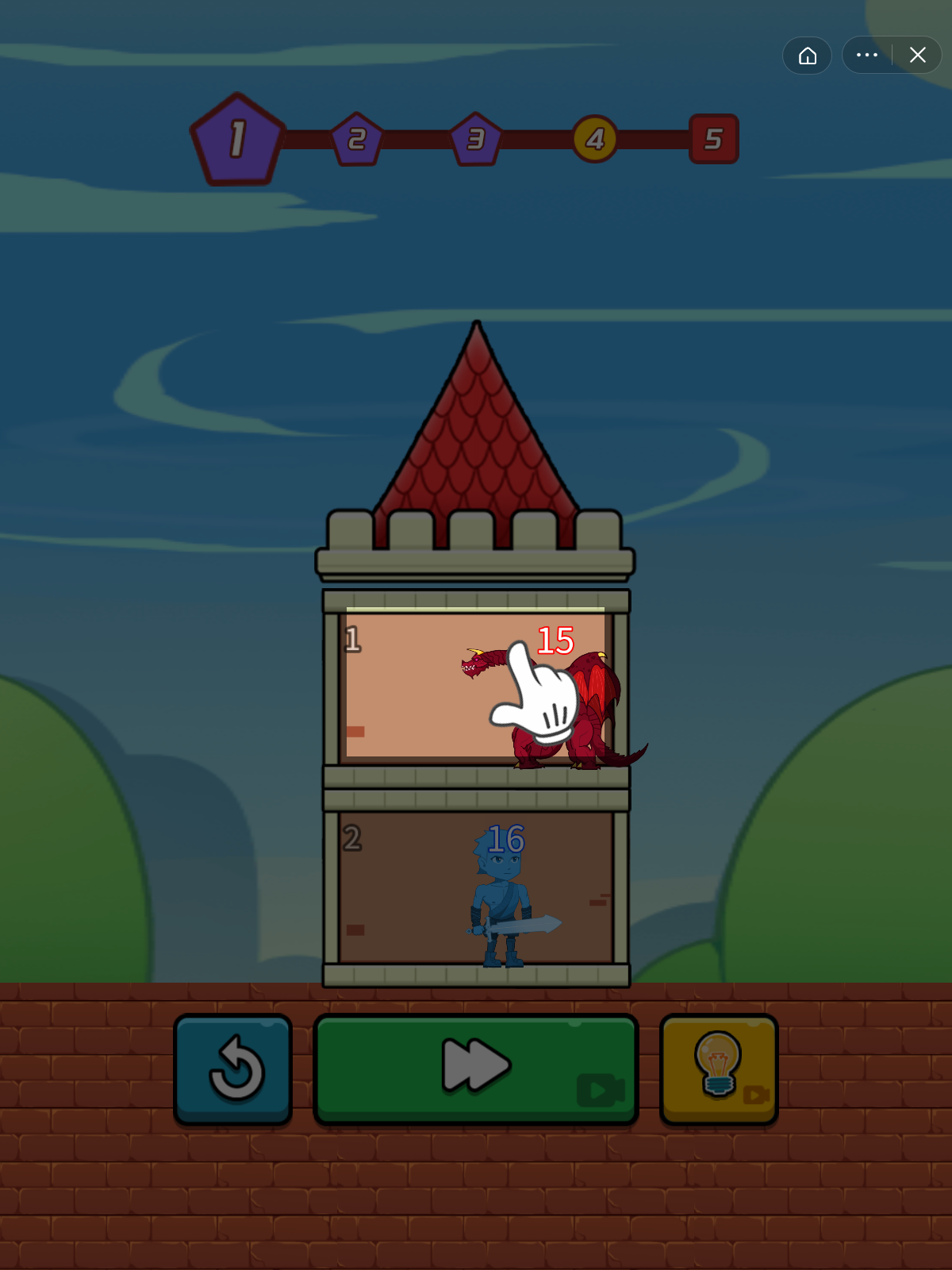Open the three-dot more options menu
Image resolution: width=952 pixels, height=1270 pixels.
[867, 56]
